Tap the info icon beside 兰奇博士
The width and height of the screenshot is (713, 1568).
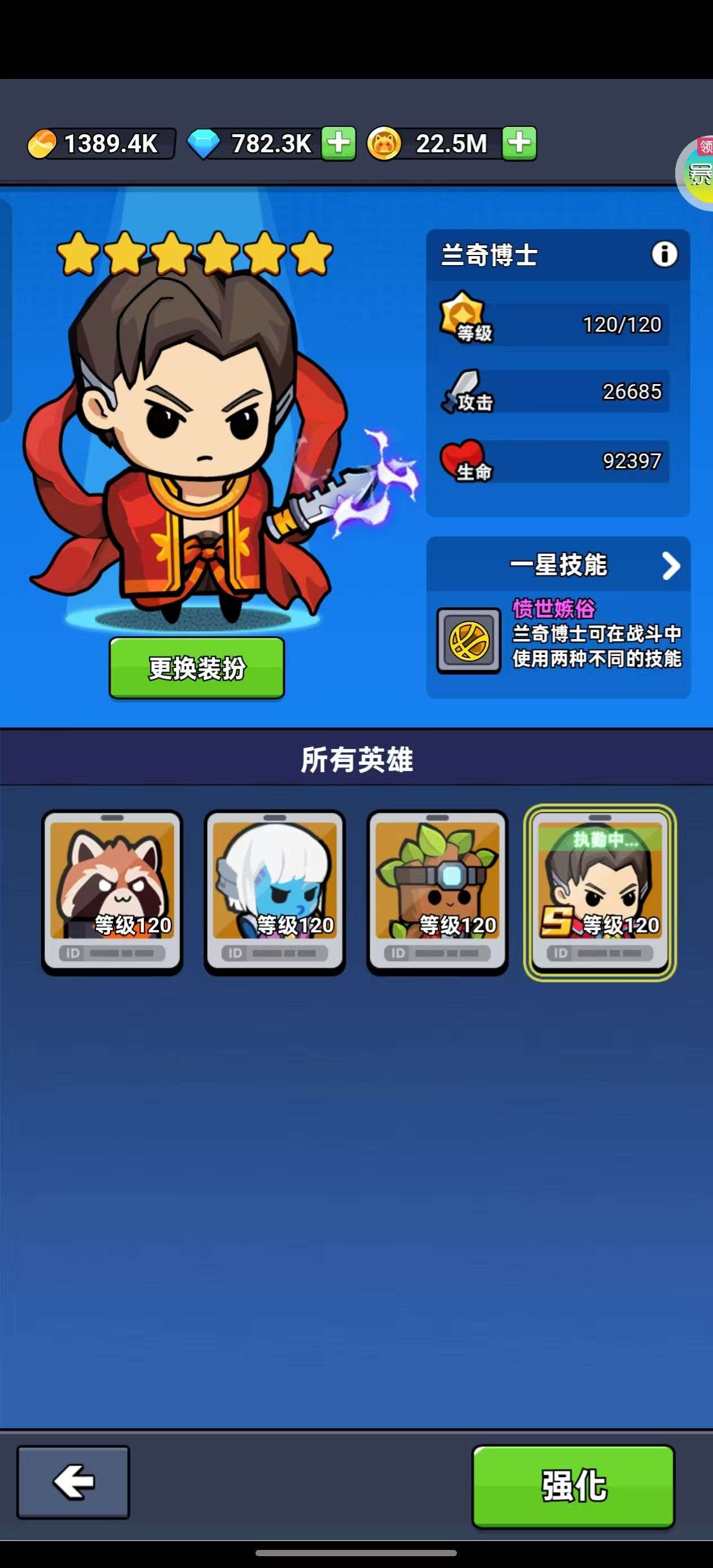click(x=664, y=254)
